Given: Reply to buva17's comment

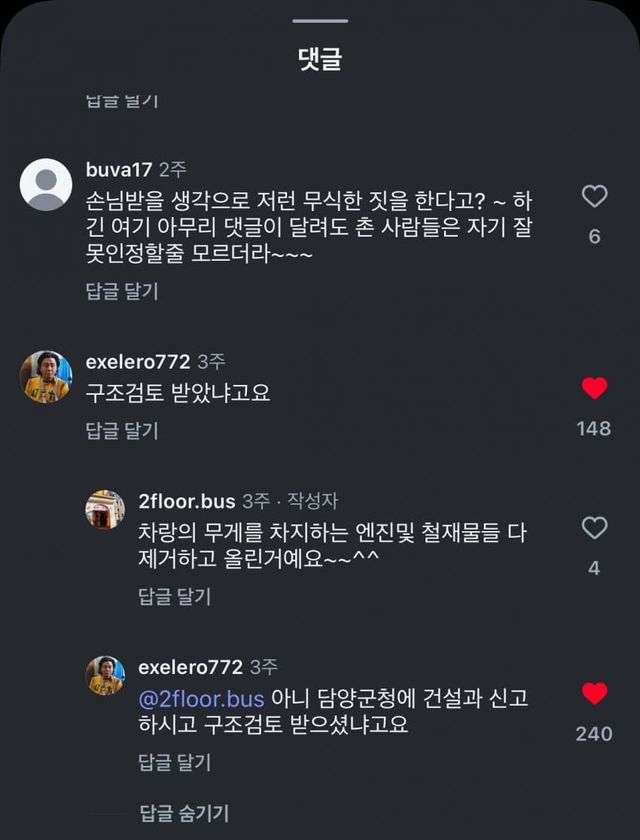Looking at the screenshot, I should [122, 291].
